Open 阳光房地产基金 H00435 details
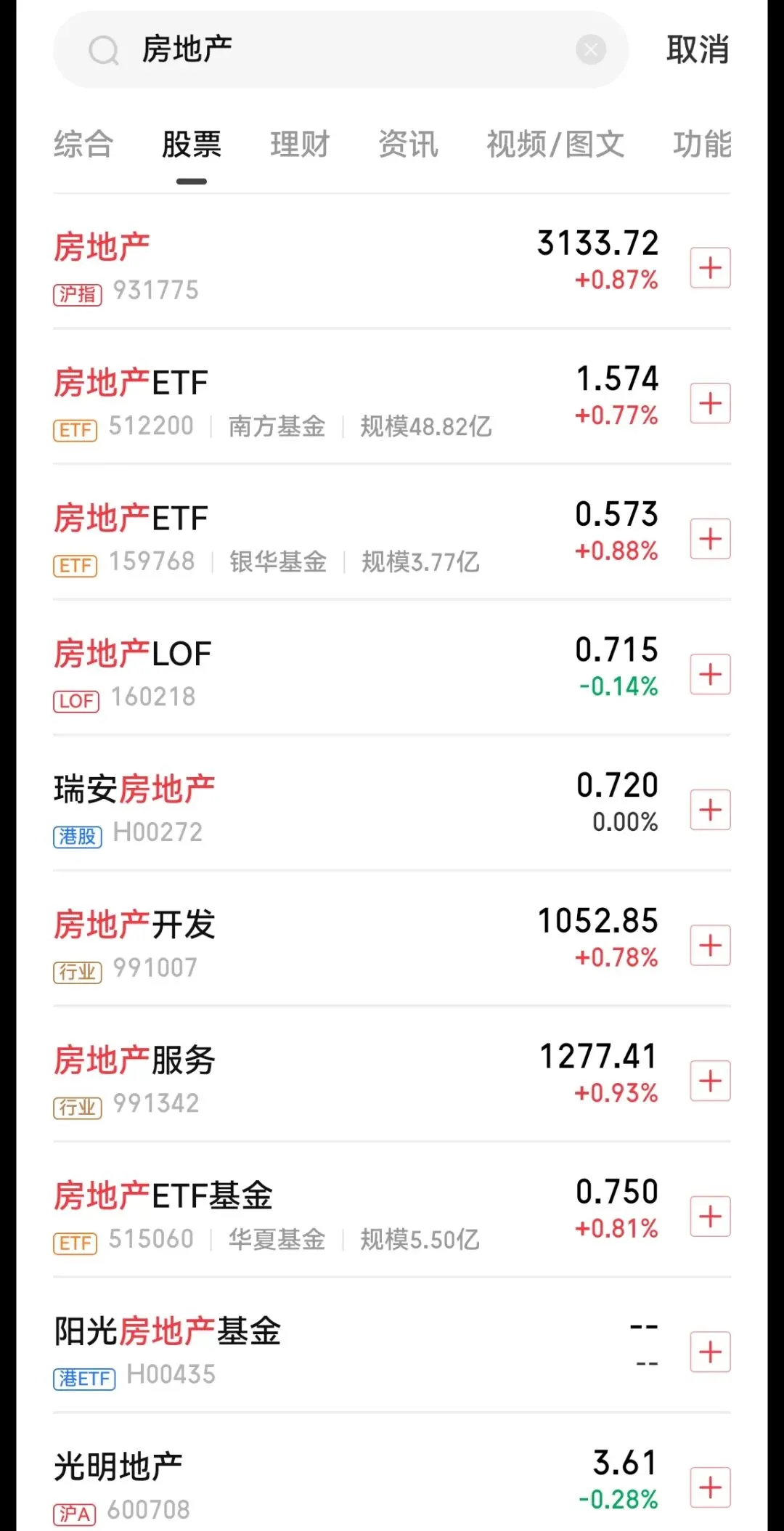The width and height of the screenshot is (784, 1531). [x=290, y=1351]
